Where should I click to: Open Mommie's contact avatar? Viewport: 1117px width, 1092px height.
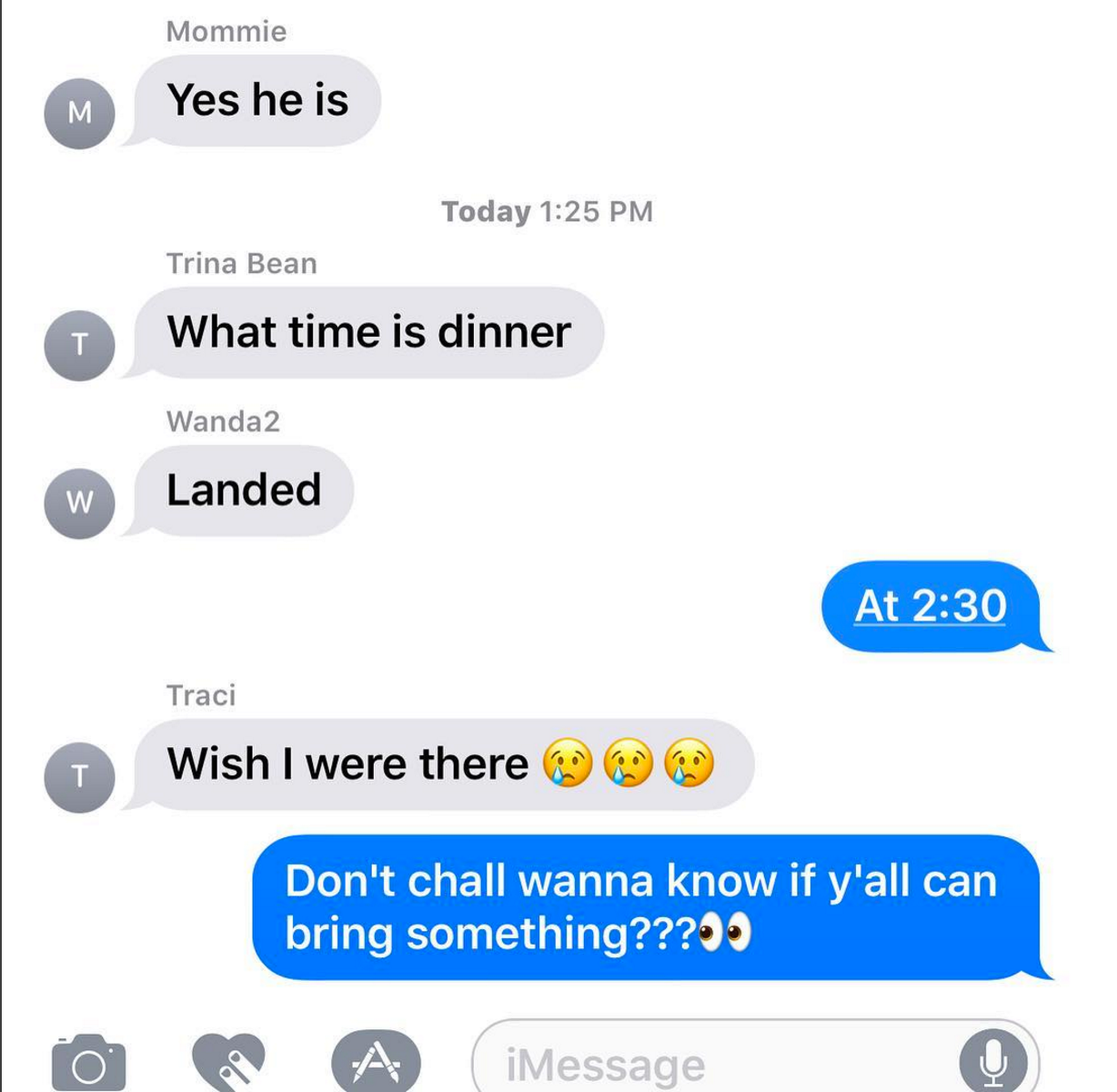[79, 113]
